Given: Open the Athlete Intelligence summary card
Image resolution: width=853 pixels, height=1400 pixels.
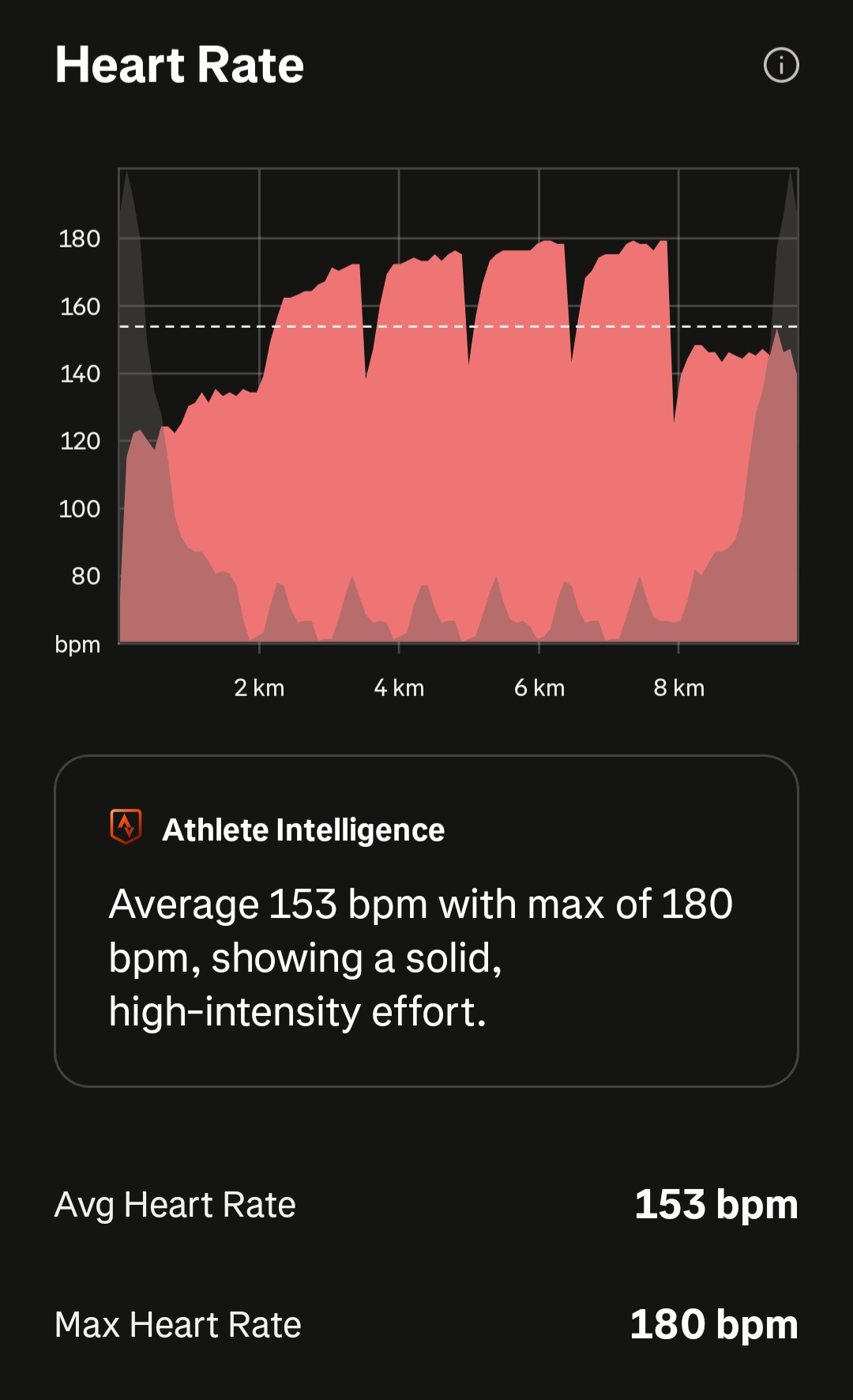Looking at the screenshot, I should click(x=426, y=920).
